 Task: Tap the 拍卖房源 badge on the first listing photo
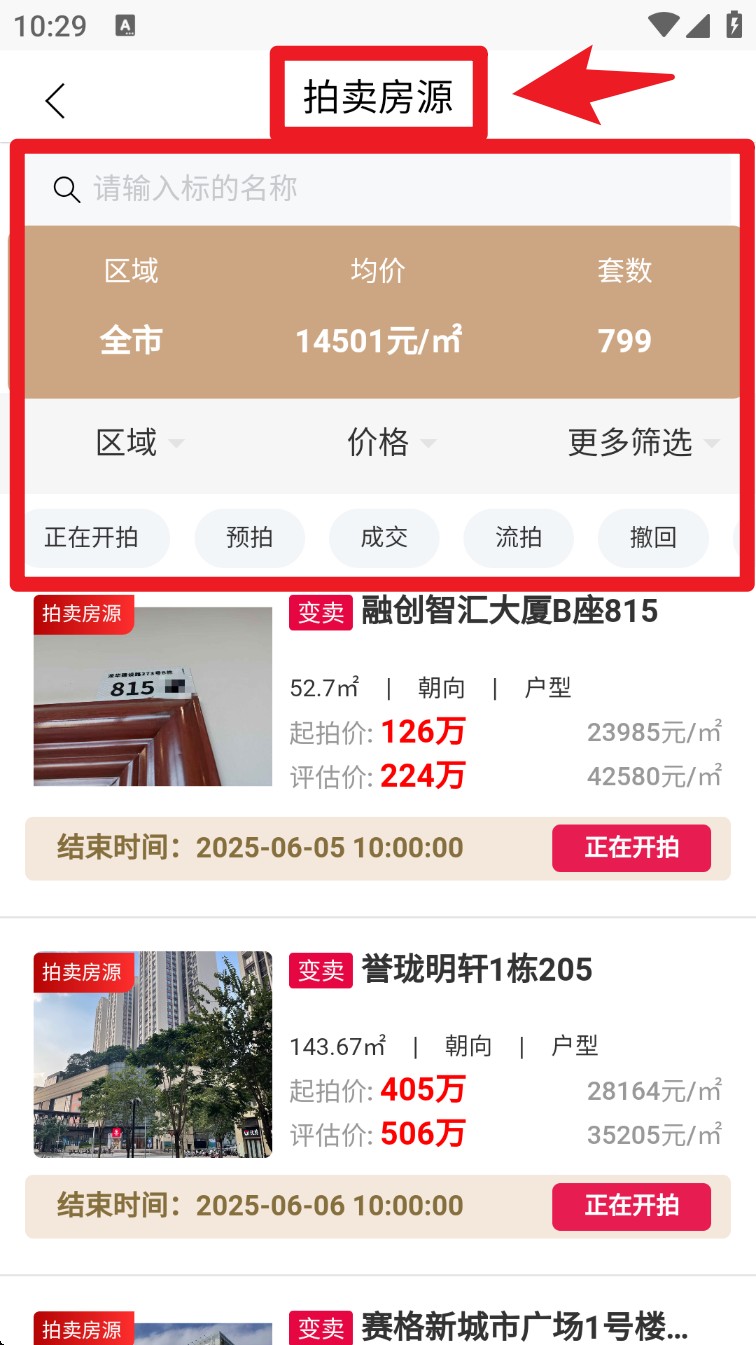(x=83, y=613)
